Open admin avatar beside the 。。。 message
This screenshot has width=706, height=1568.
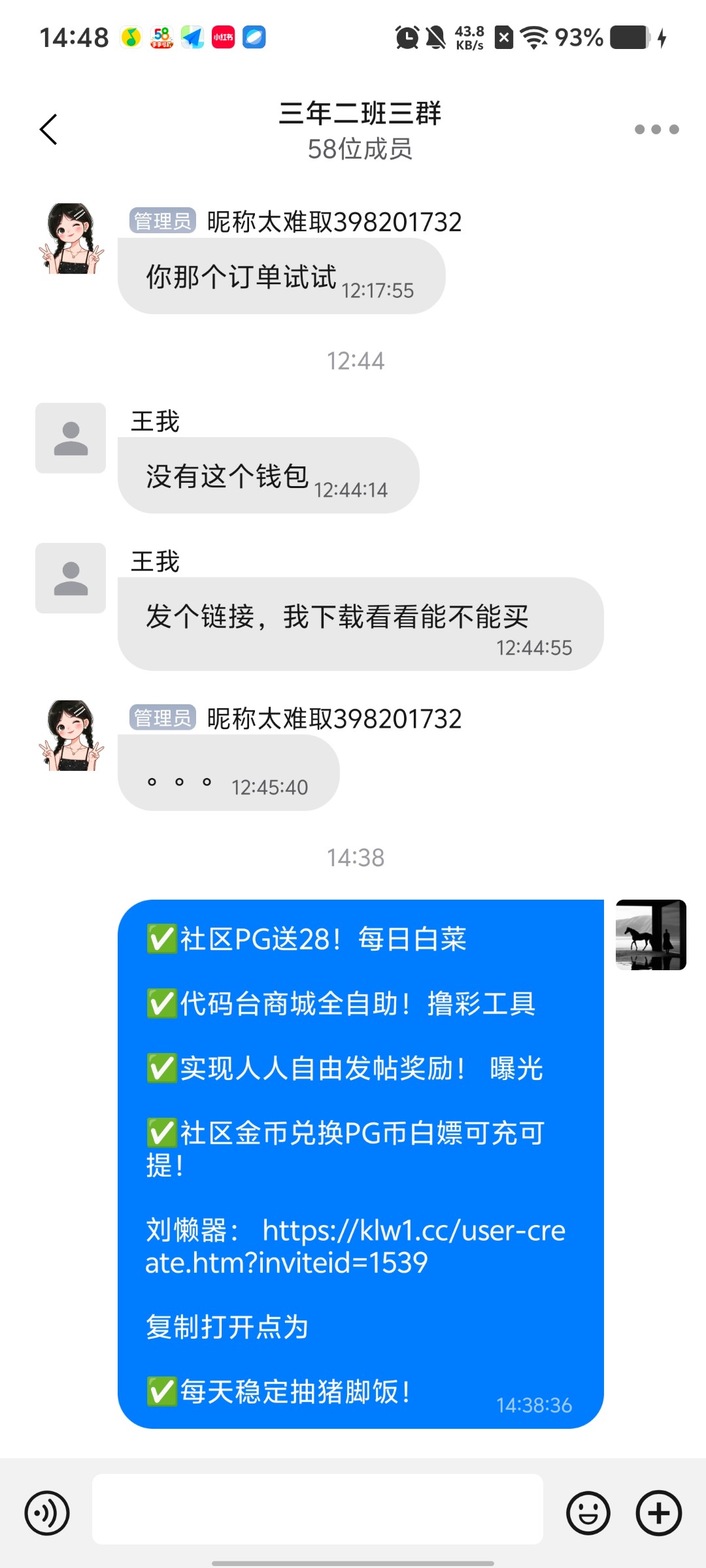pyautogui.click(x=71, y=736)
